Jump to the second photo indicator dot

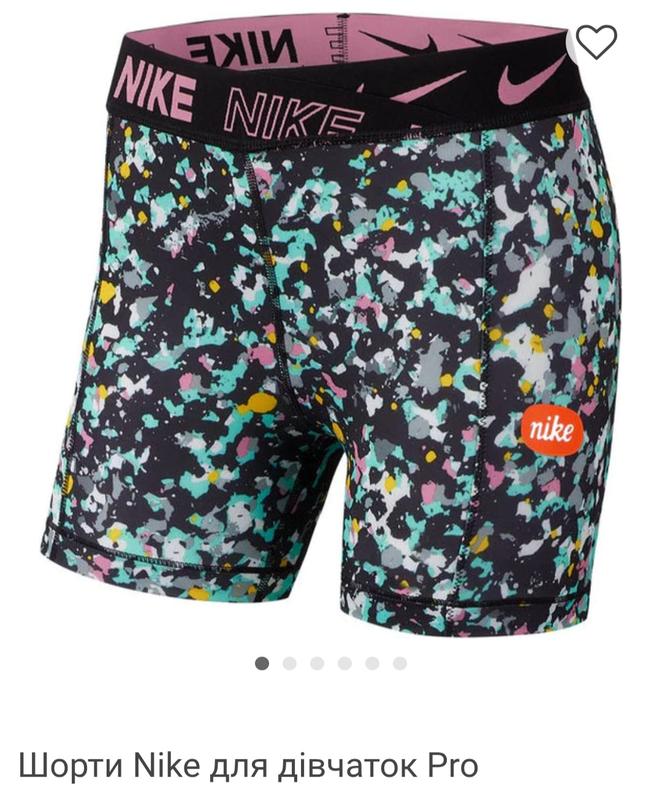(290, 663)
